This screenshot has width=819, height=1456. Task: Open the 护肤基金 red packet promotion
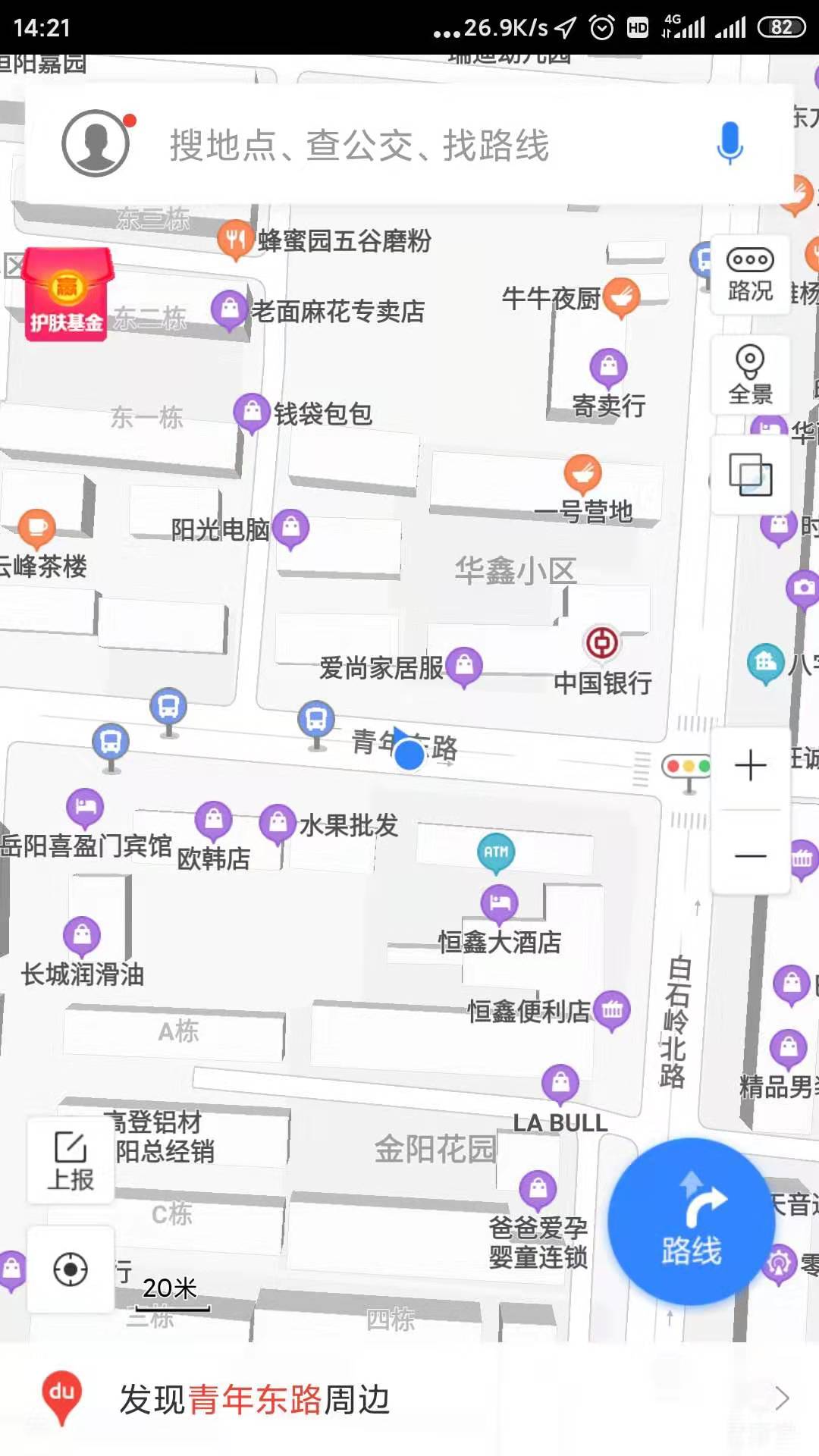pyautogui.click(x=67, y=296)
